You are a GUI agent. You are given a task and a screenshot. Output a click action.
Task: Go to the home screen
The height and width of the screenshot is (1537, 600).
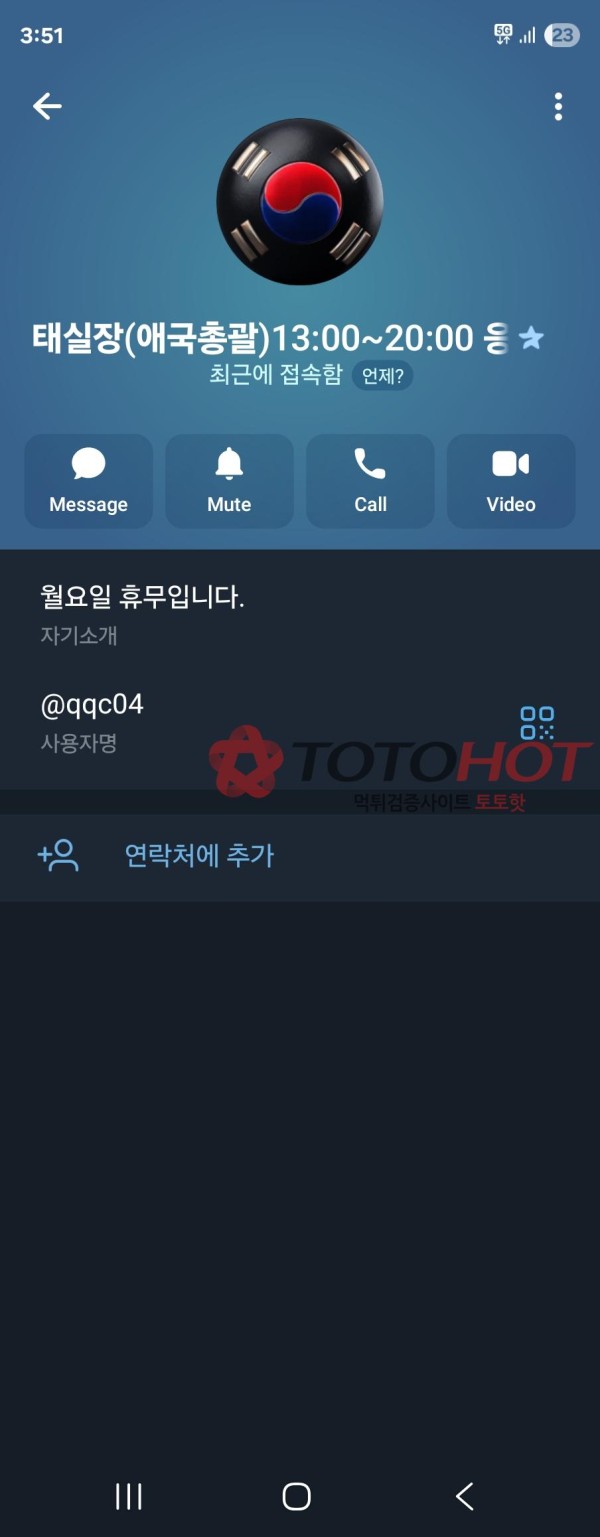tap(297, 1496)
